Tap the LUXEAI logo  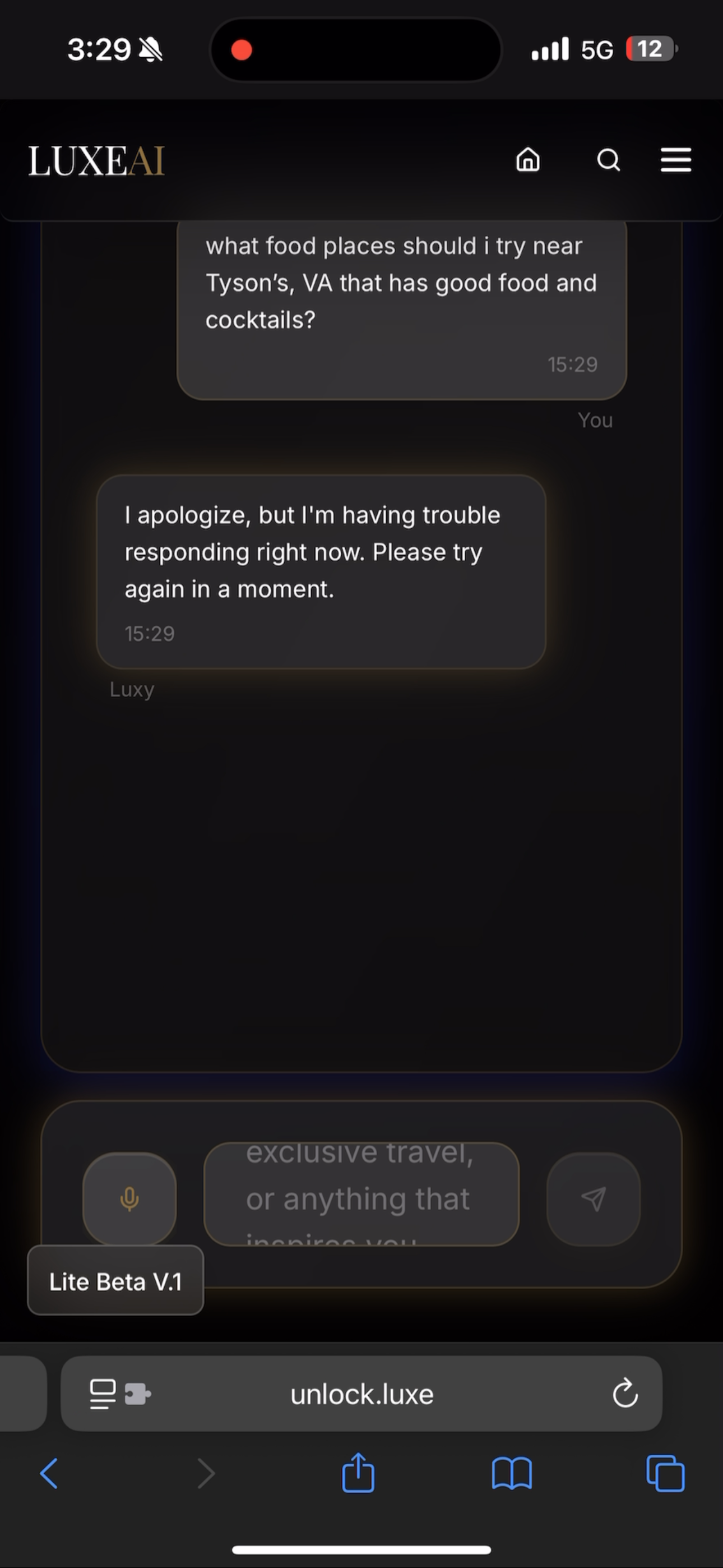[x=96, y=161]
